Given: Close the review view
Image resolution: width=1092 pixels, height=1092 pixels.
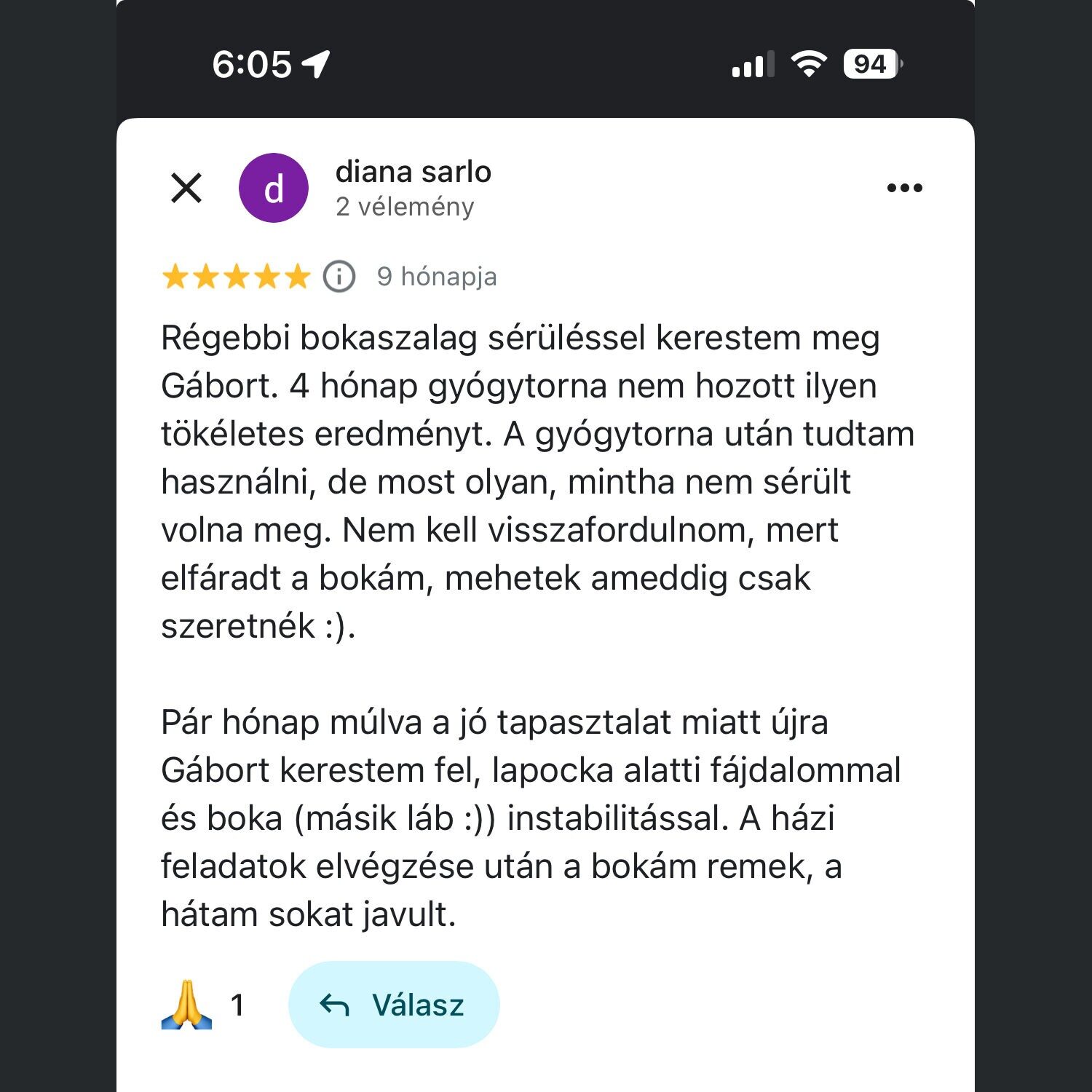Looking at the screenshot, I should click(186, 188).
